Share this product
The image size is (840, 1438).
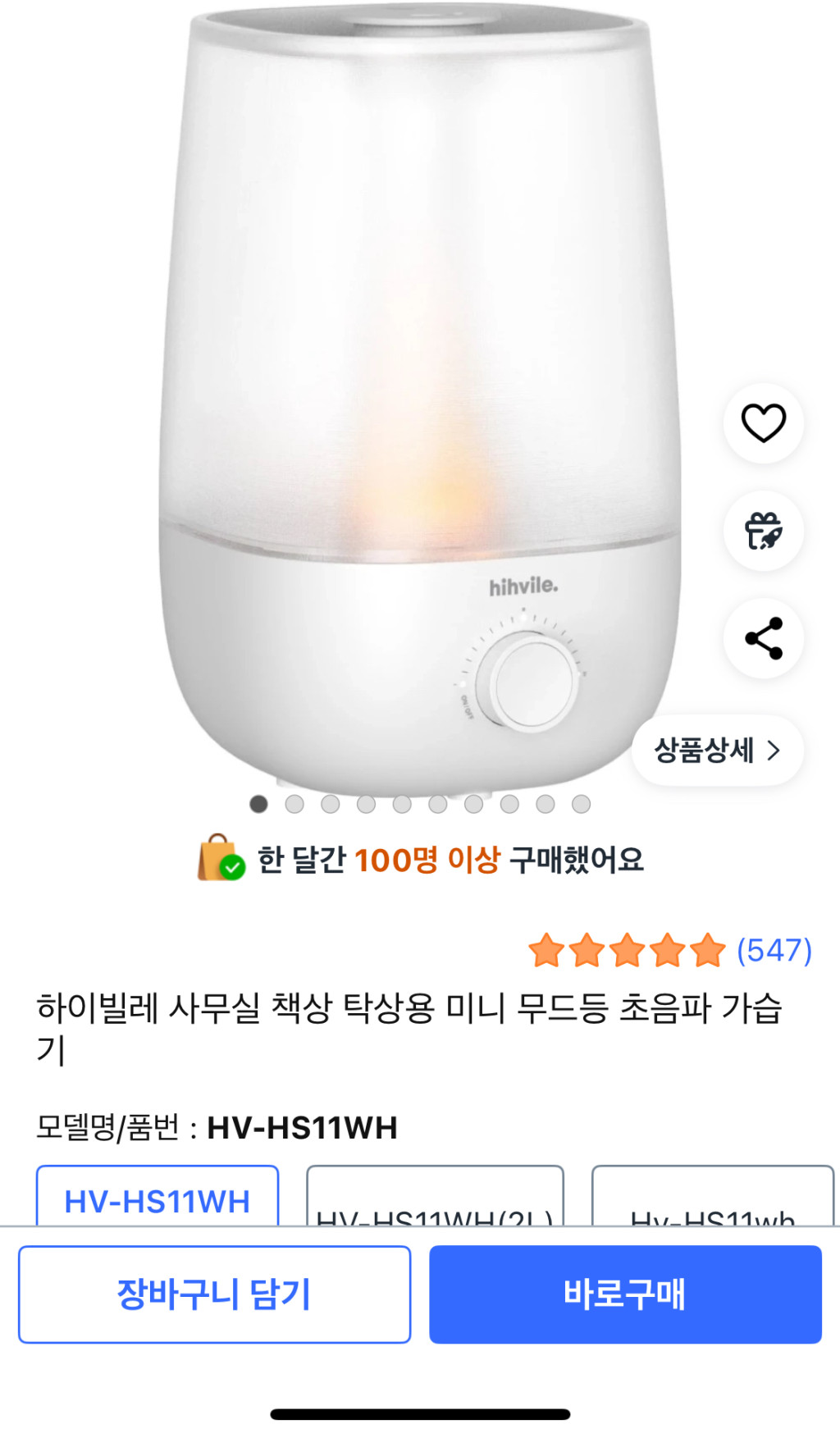[x=763, y=638]
